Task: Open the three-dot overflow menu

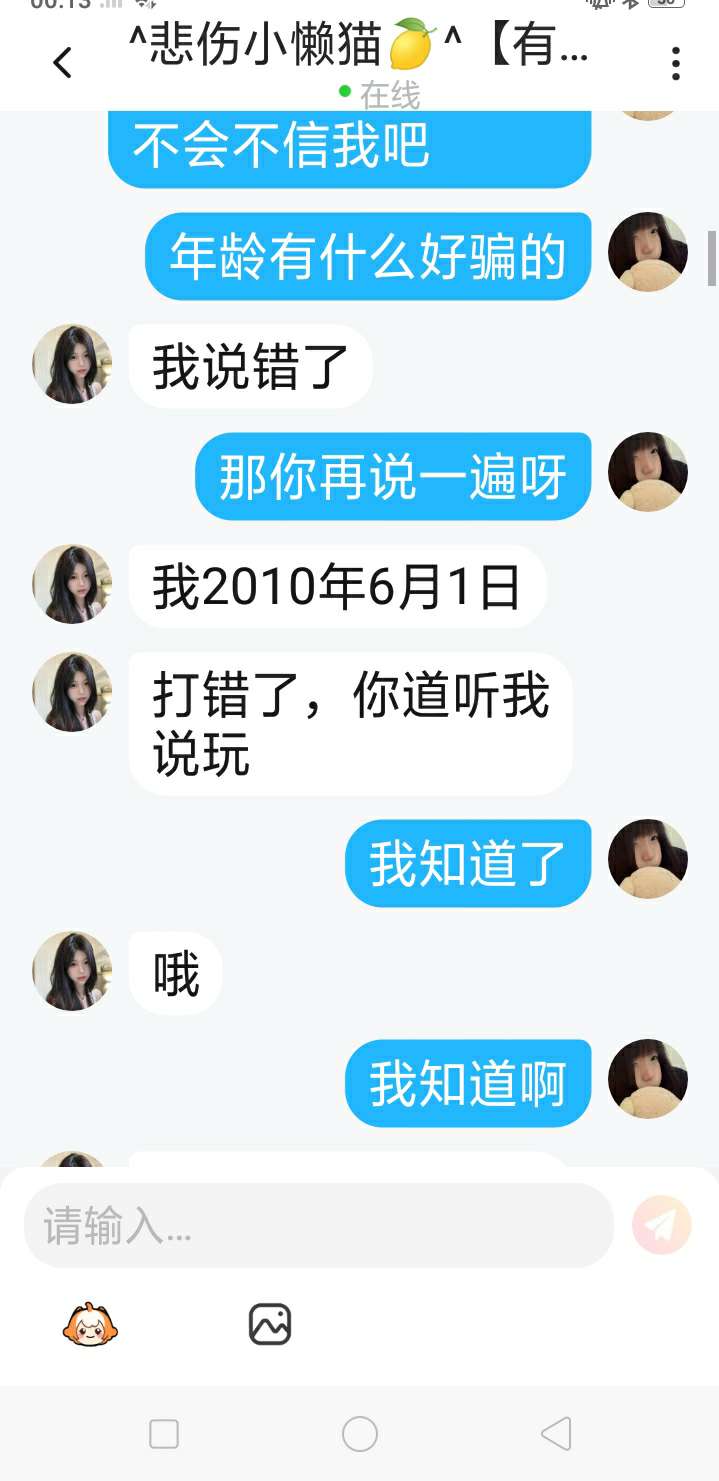Action: [676, 63]
